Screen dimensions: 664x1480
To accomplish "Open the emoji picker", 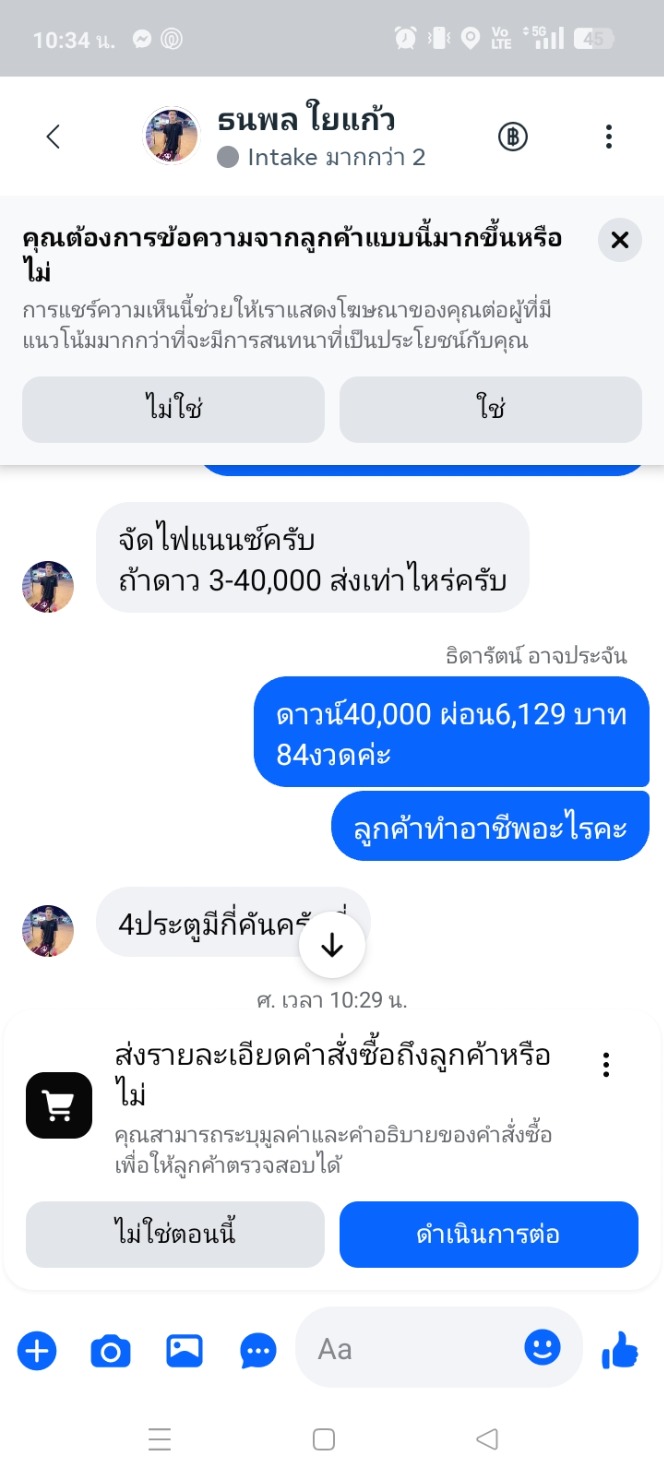I will (x=543, y=1349).
